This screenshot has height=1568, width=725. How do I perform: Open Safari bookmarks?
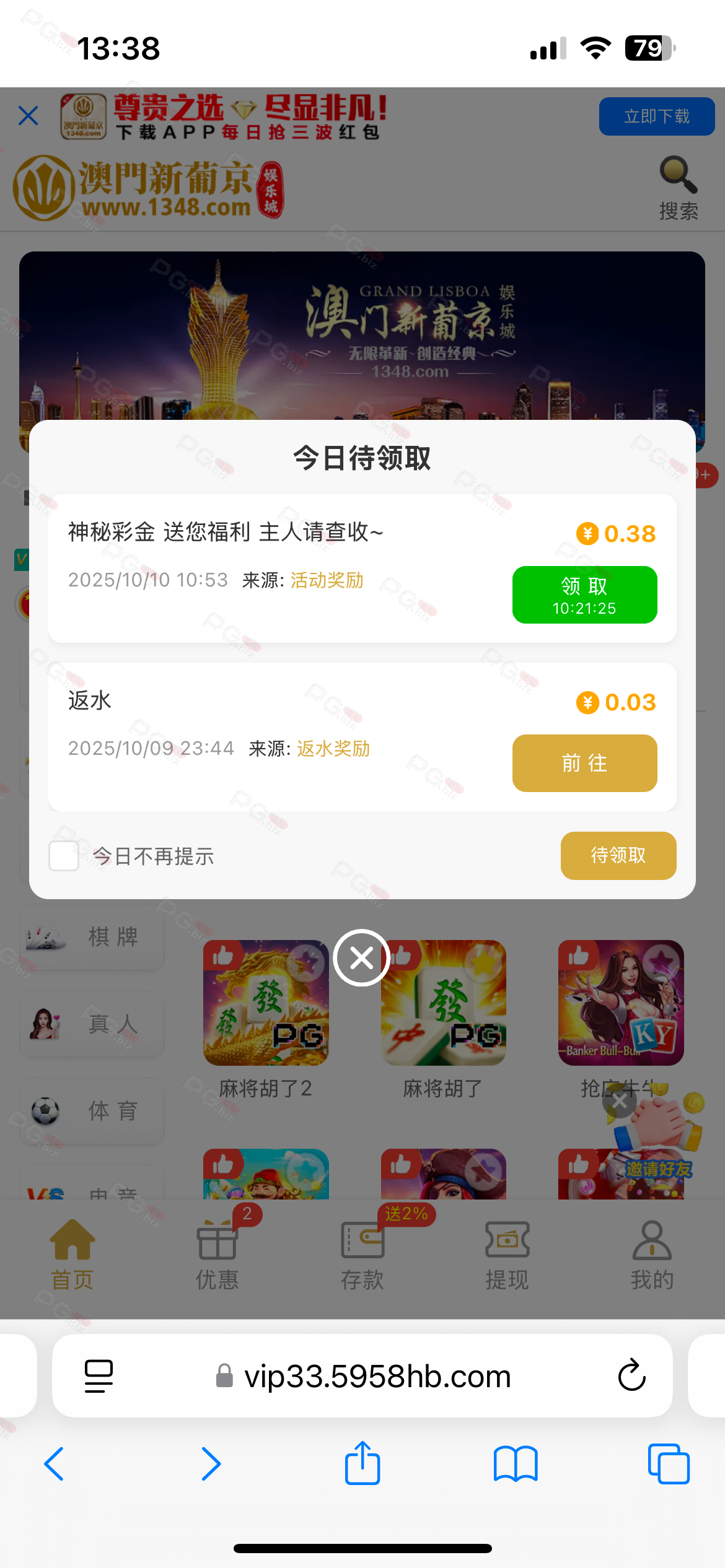pyautogui.click(x=515, y=1464)
